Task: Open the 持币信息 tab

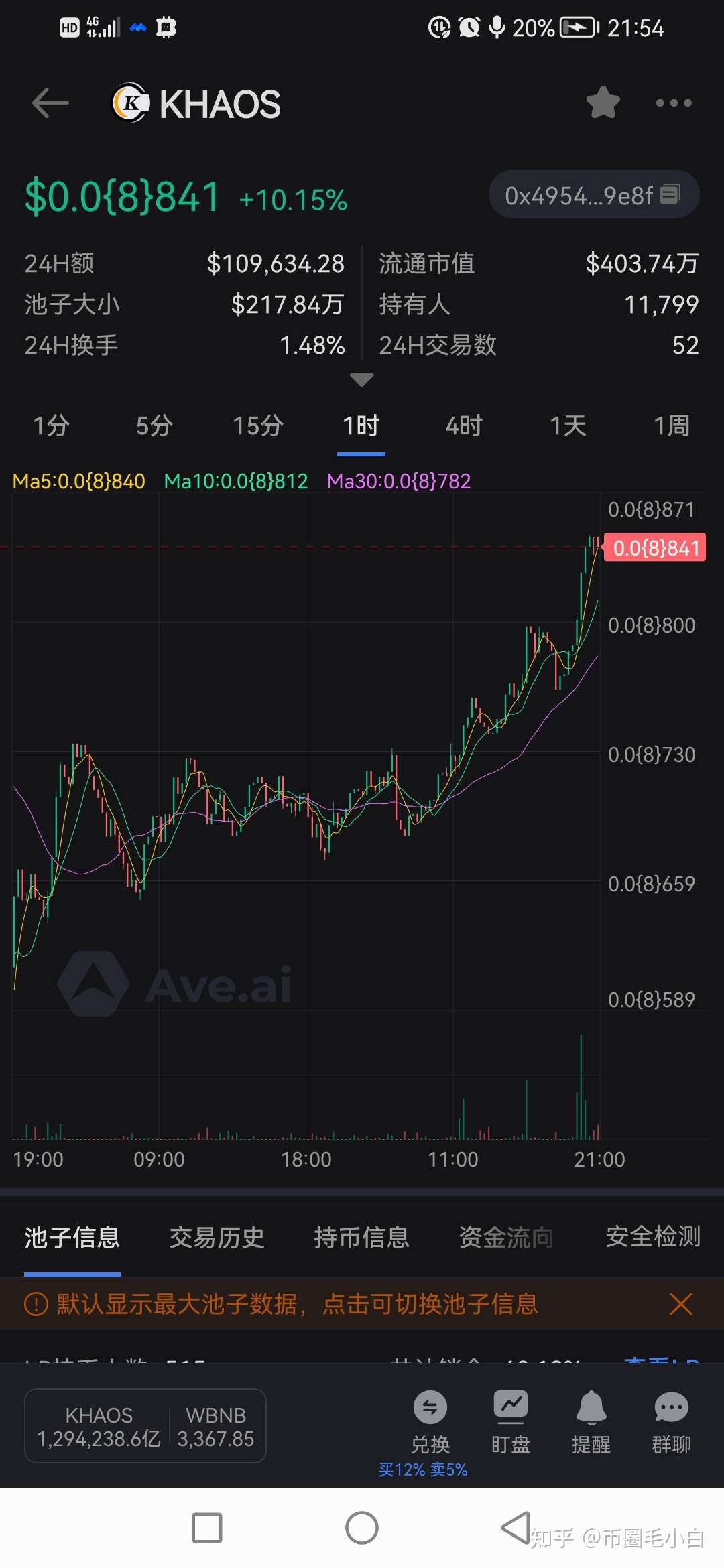Action: click(x=361, y=1238)
